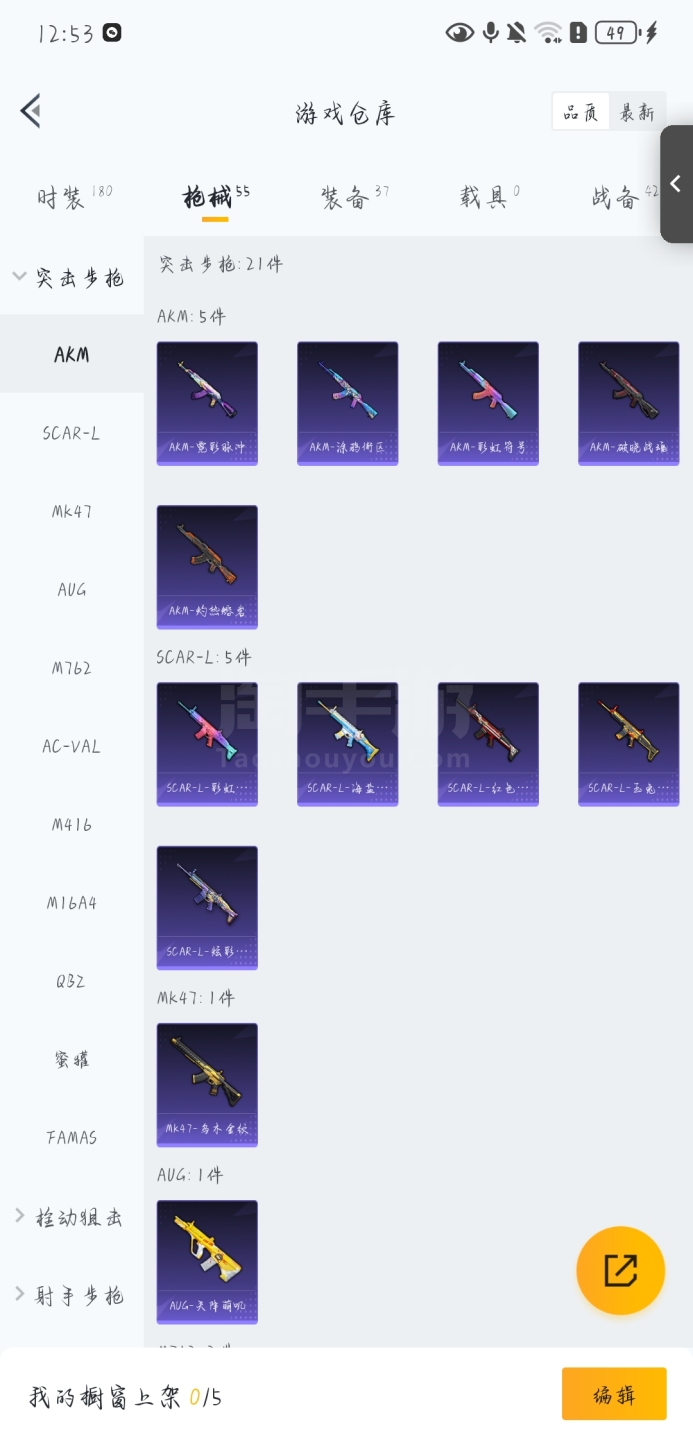
Task: Select SCAR-L in the weapon list
Action: (x=71, y=433)
